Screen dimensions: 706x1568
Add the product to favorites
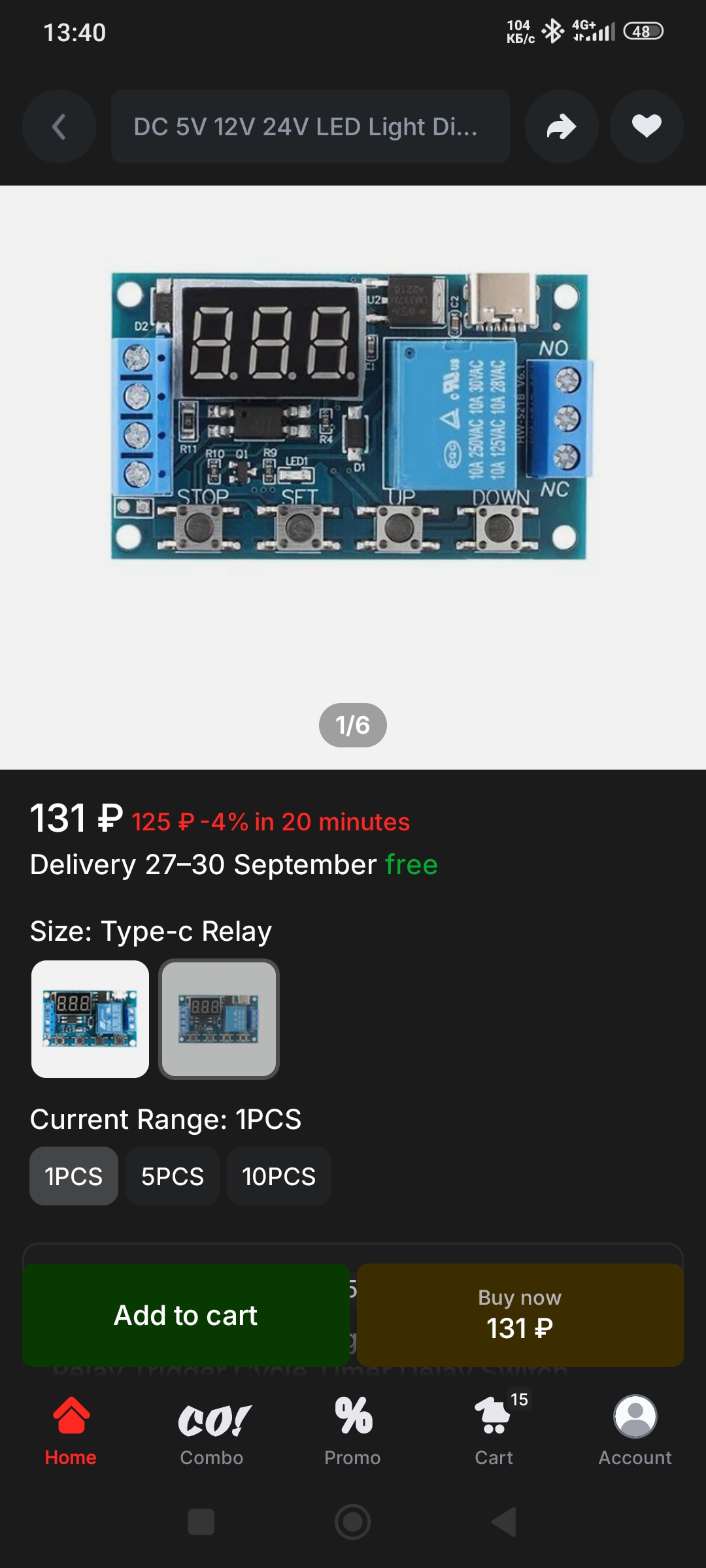(647, 126)
